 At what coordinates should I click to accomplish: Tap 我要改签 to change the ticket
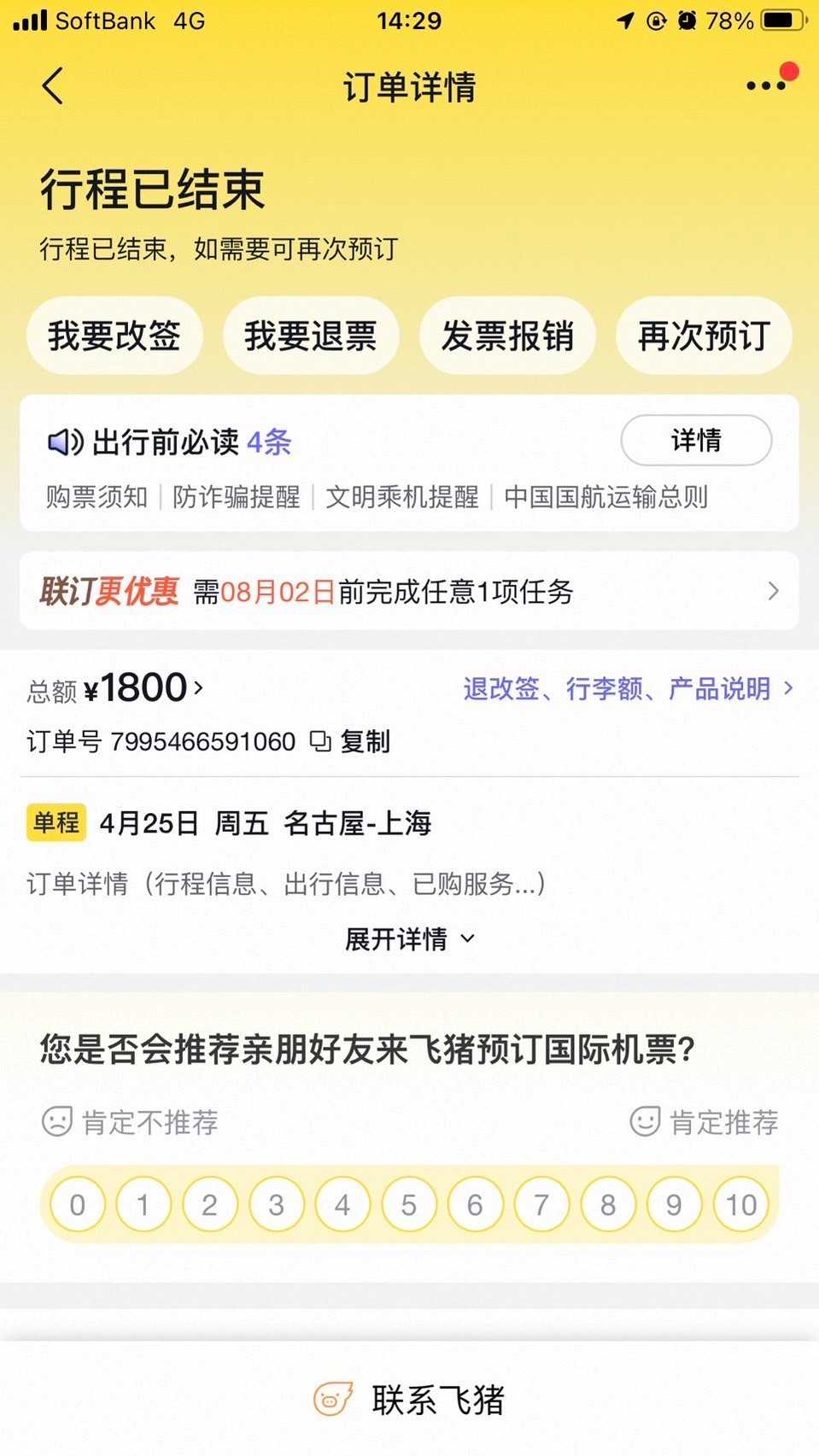coord(114,336)
